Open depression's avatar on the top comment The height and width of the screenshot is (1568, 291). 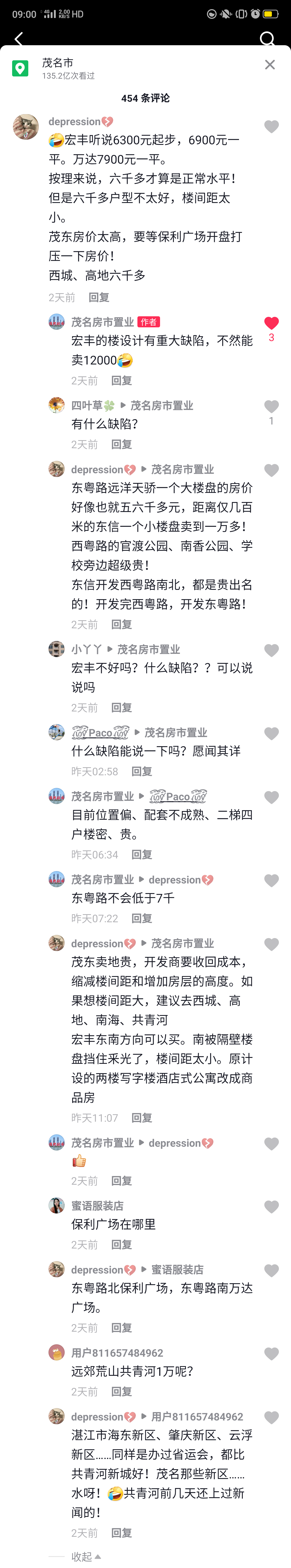pyautogui.click(x=26, y=127)
